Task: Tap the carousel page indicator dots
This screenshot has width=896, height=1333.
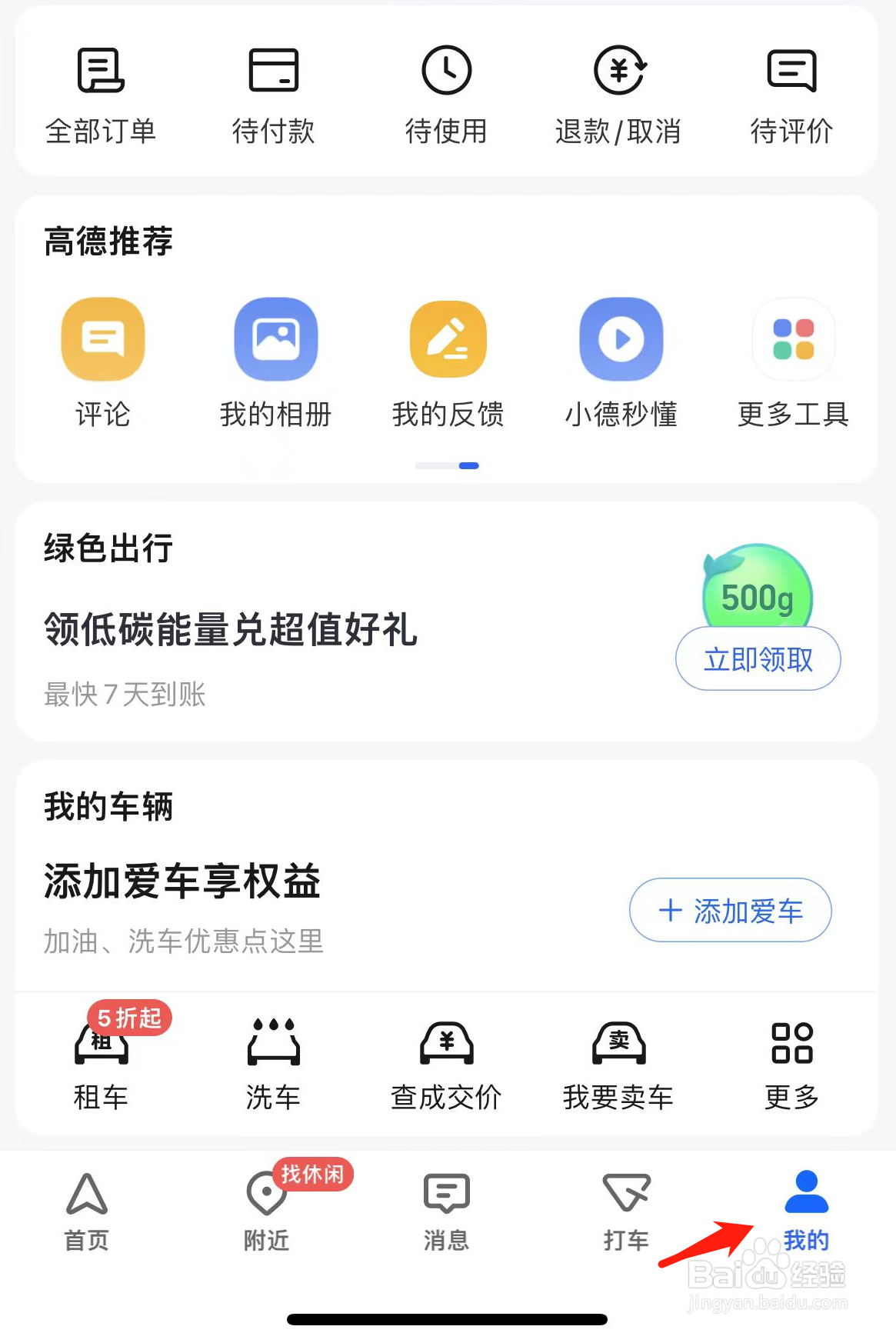Action: click(448, 465)
